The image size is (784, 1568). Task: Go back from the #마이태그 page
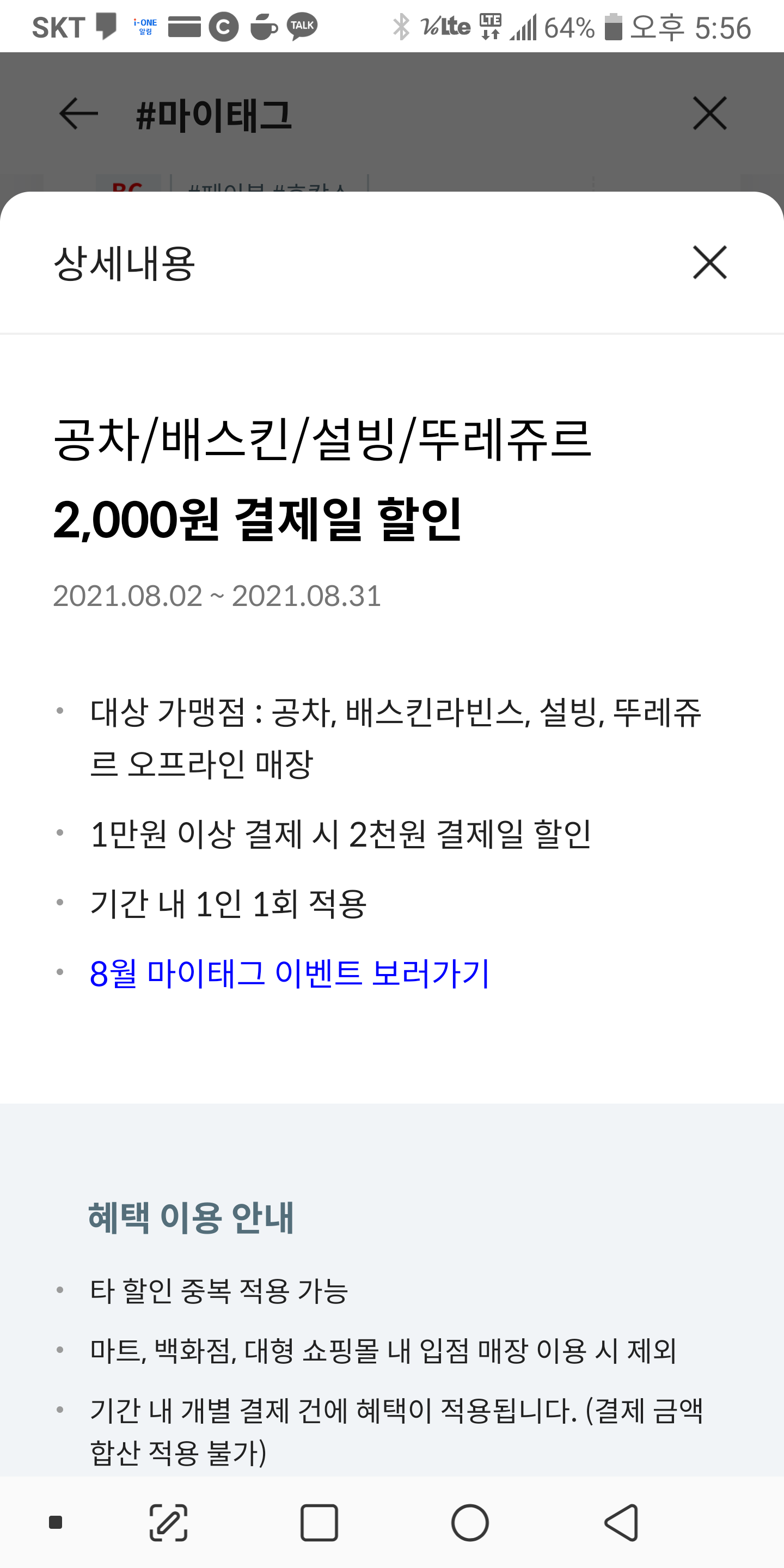click(x=78, y=114)
